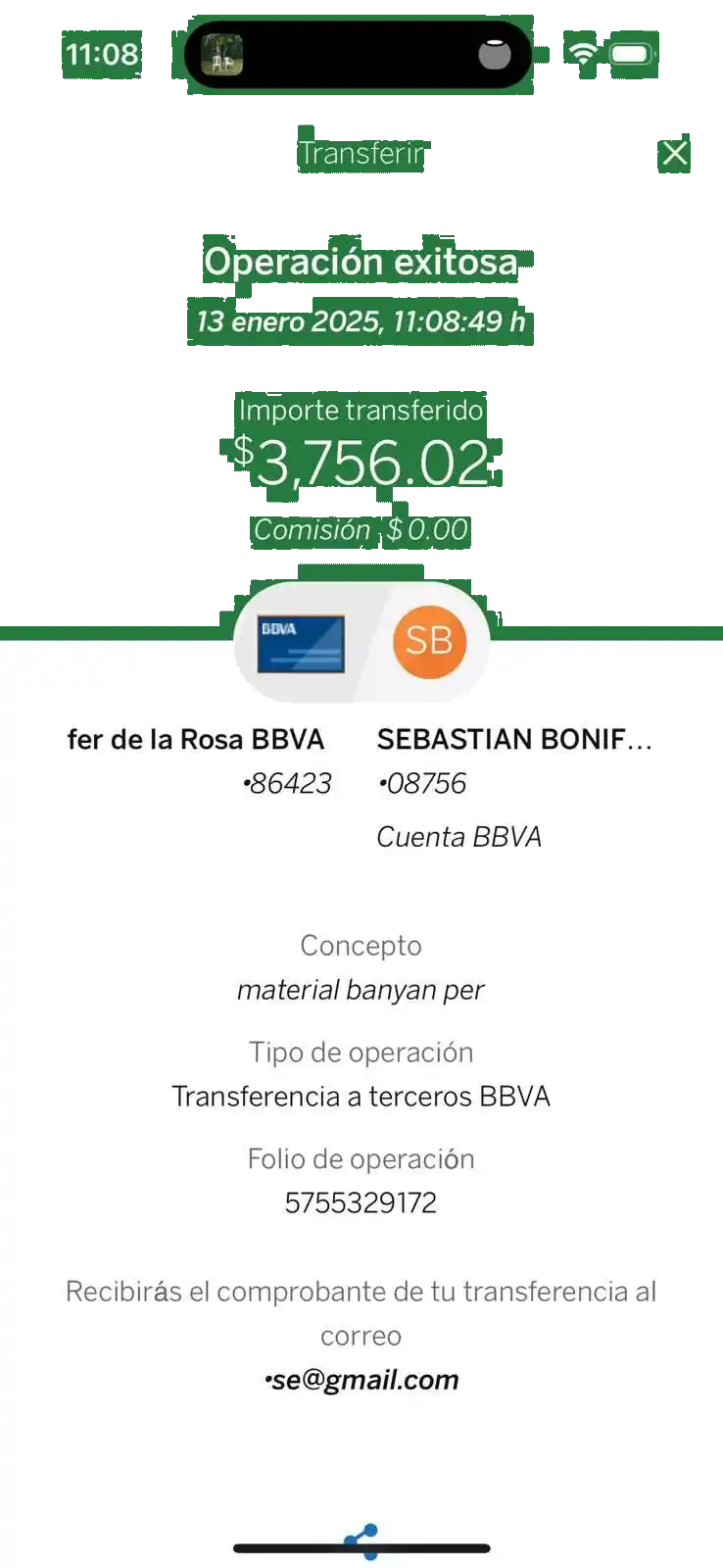Close the transfer confirmation screen
This screenshot has width=723, height=1568.
tap(674, 153)
